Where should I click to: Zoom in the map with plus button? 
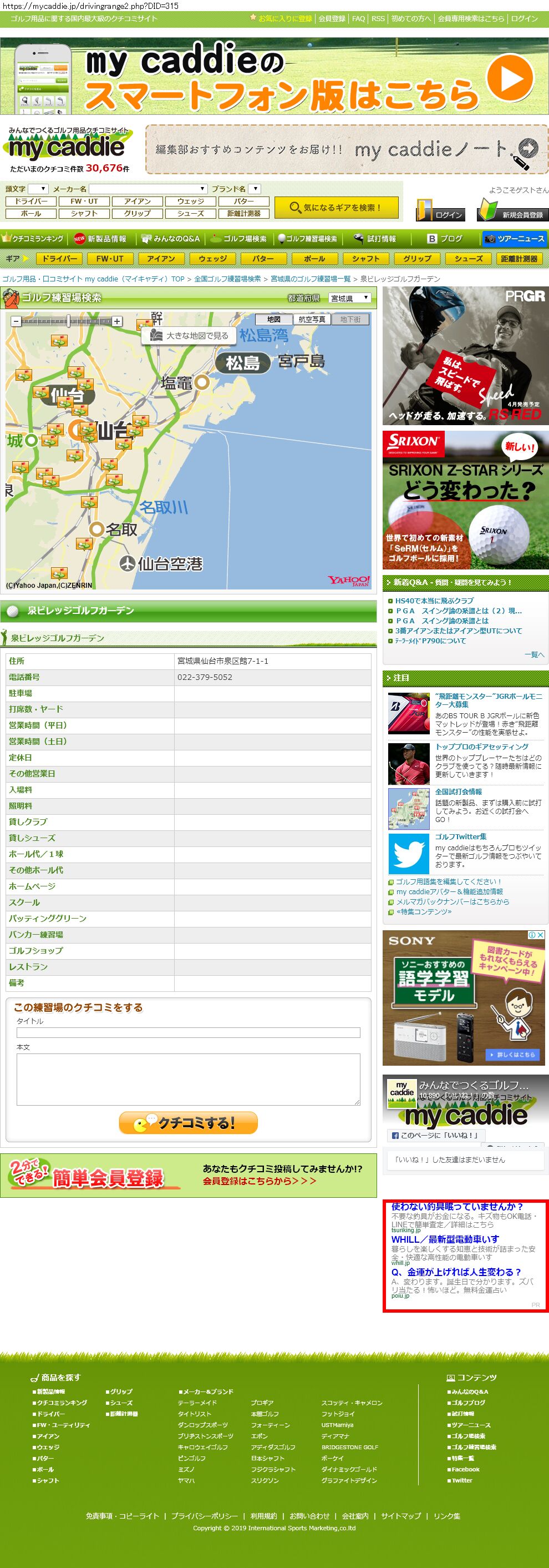tap(118, 321)
